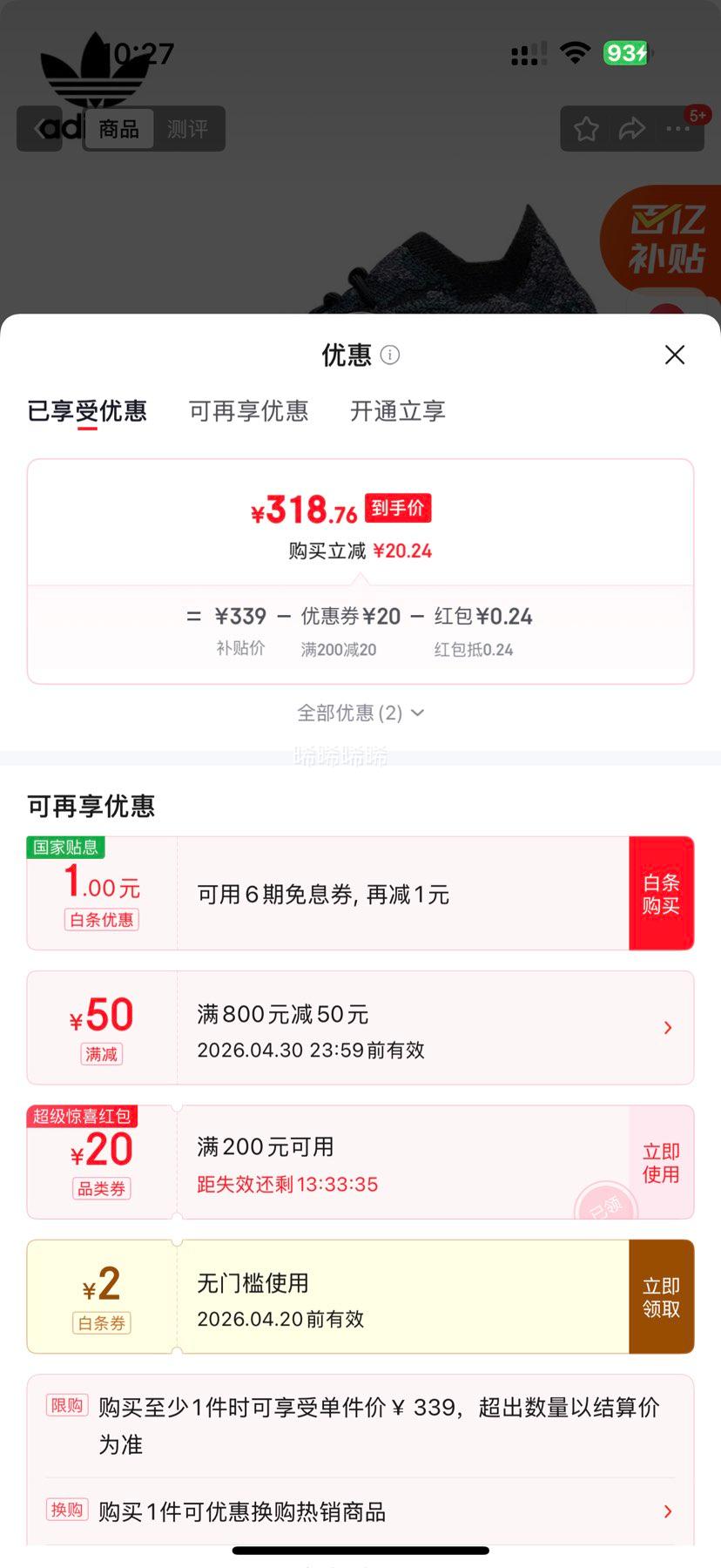Tap the 到手价 red price tag
Screen dimensions: 721x1568
click(x=396, y=508)
